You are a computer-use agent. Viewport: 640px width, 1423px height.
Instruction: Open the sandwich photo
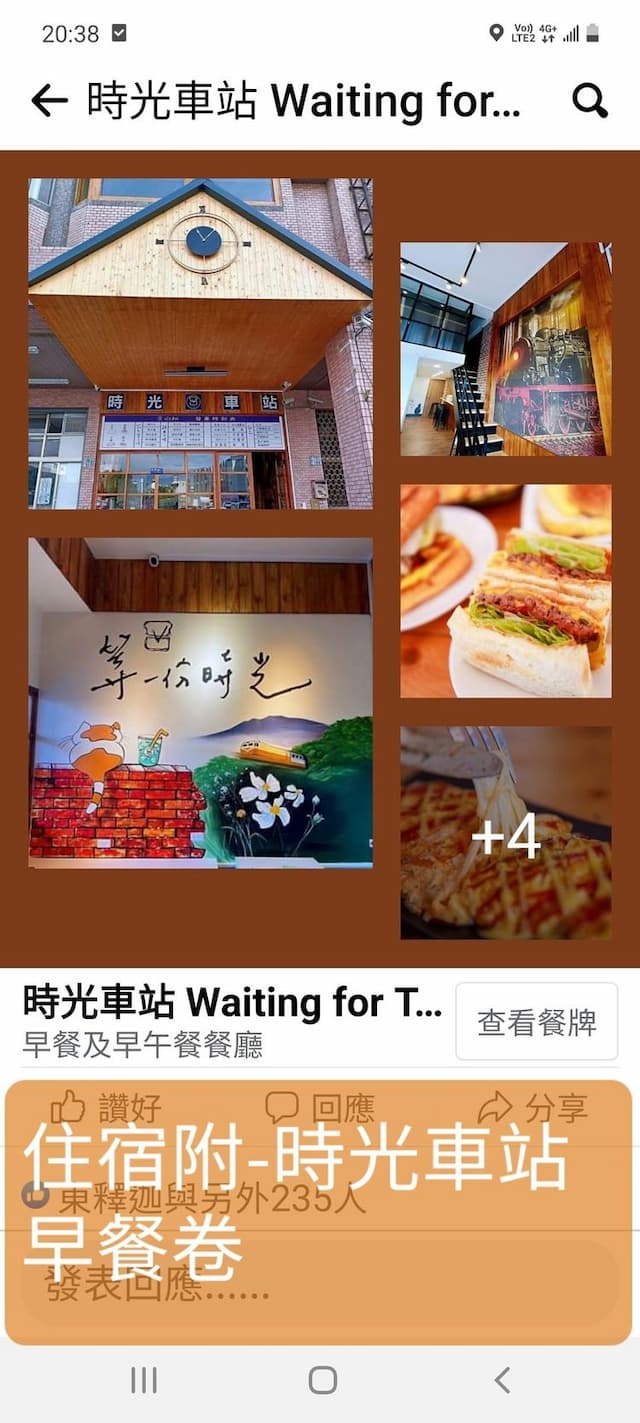click(505, 590)
